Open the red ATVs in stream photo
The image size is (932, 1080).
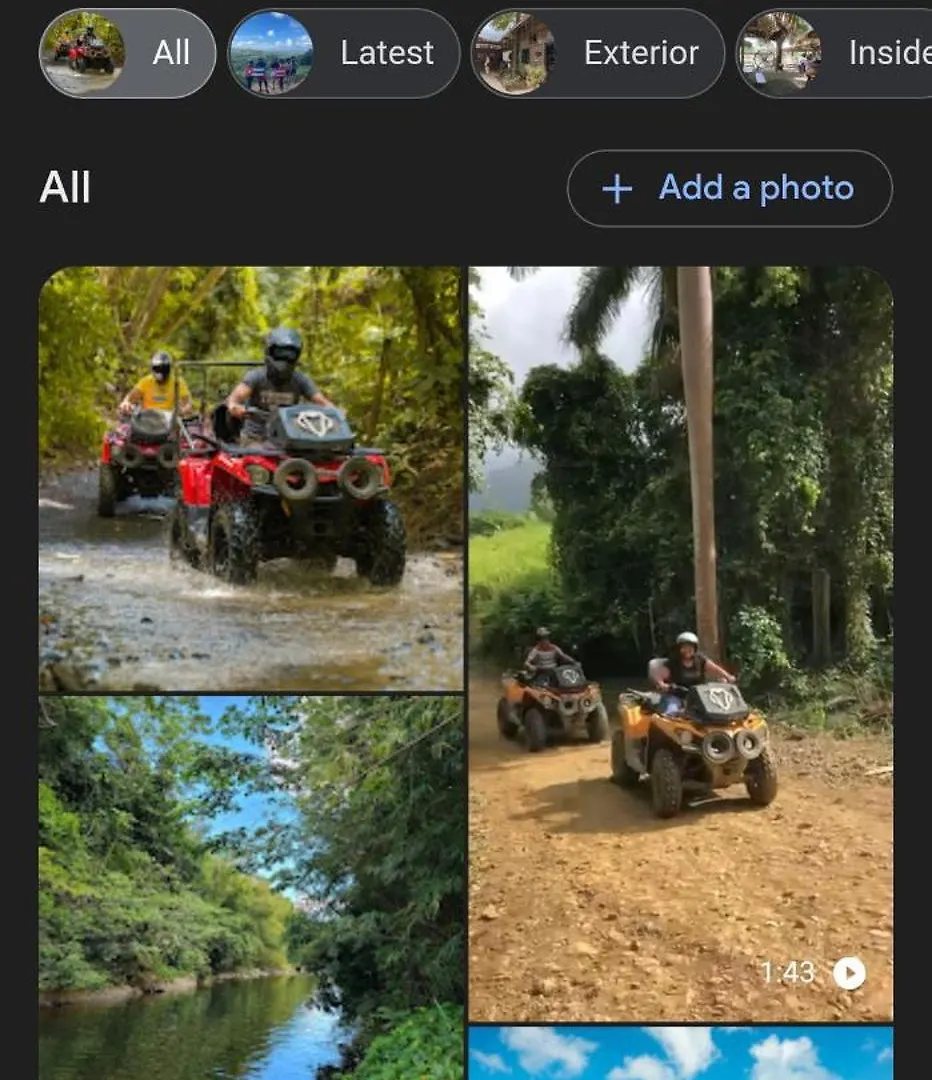point(251,478)
